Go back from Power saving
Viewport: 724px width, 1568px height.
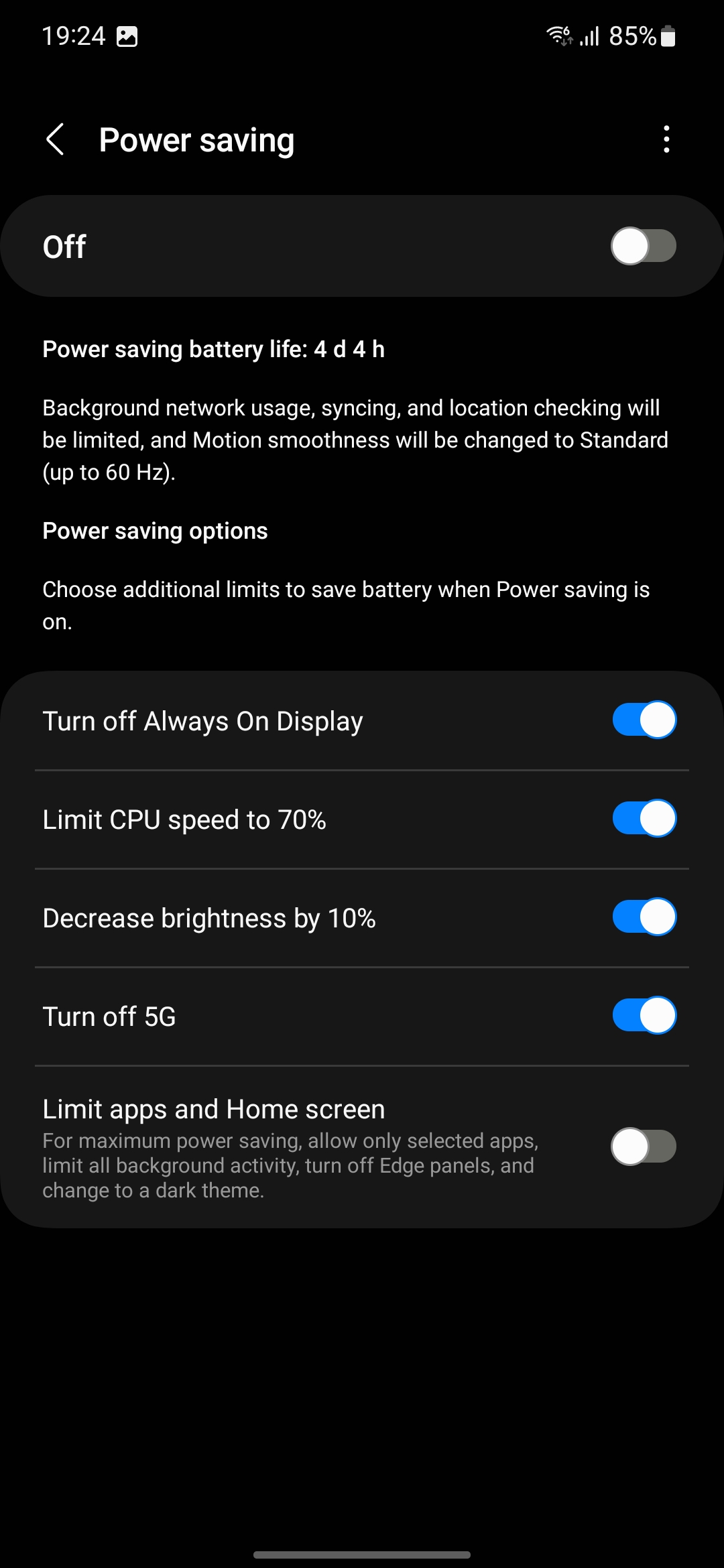[x=55, y=139]
